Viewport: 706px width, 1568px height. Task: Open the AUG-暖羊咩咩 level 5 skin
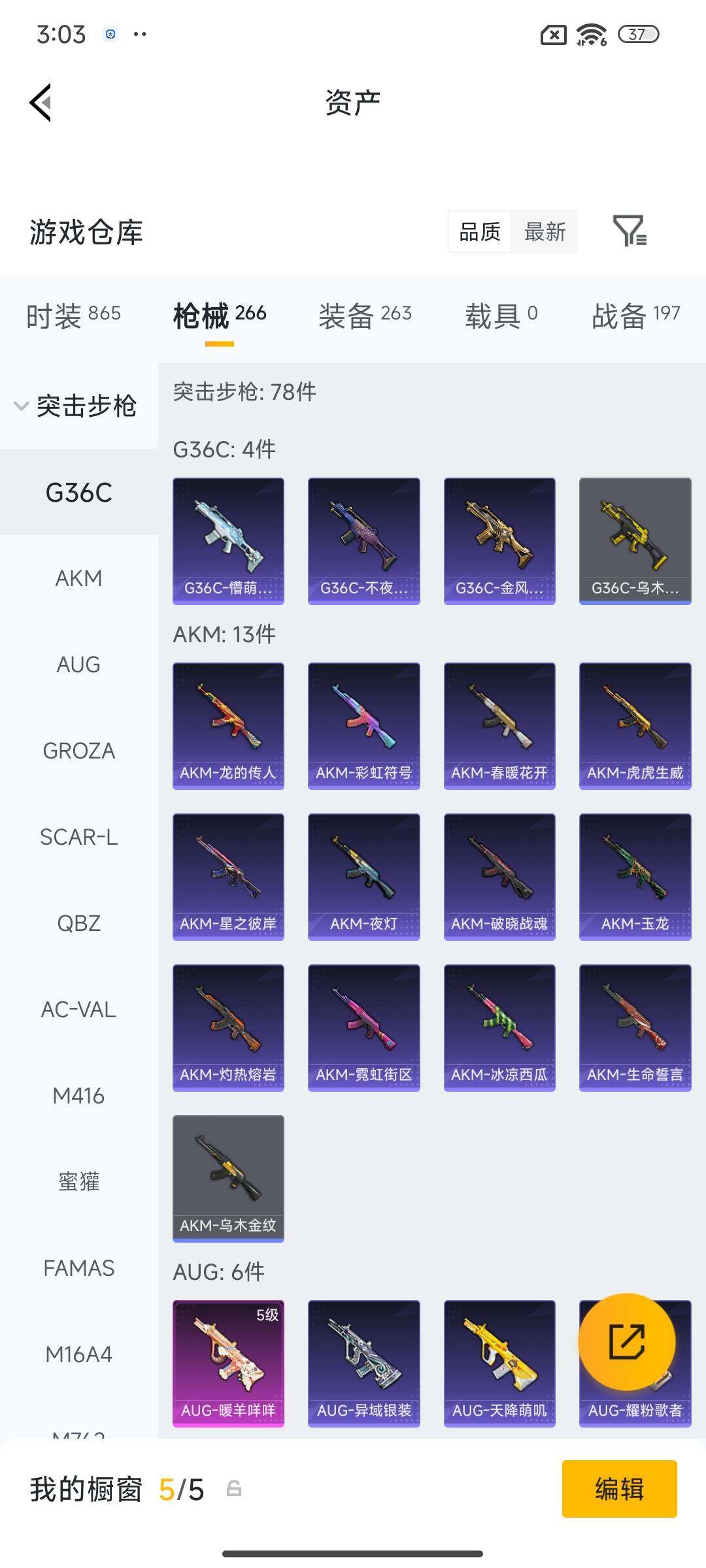coord(228,1363)
